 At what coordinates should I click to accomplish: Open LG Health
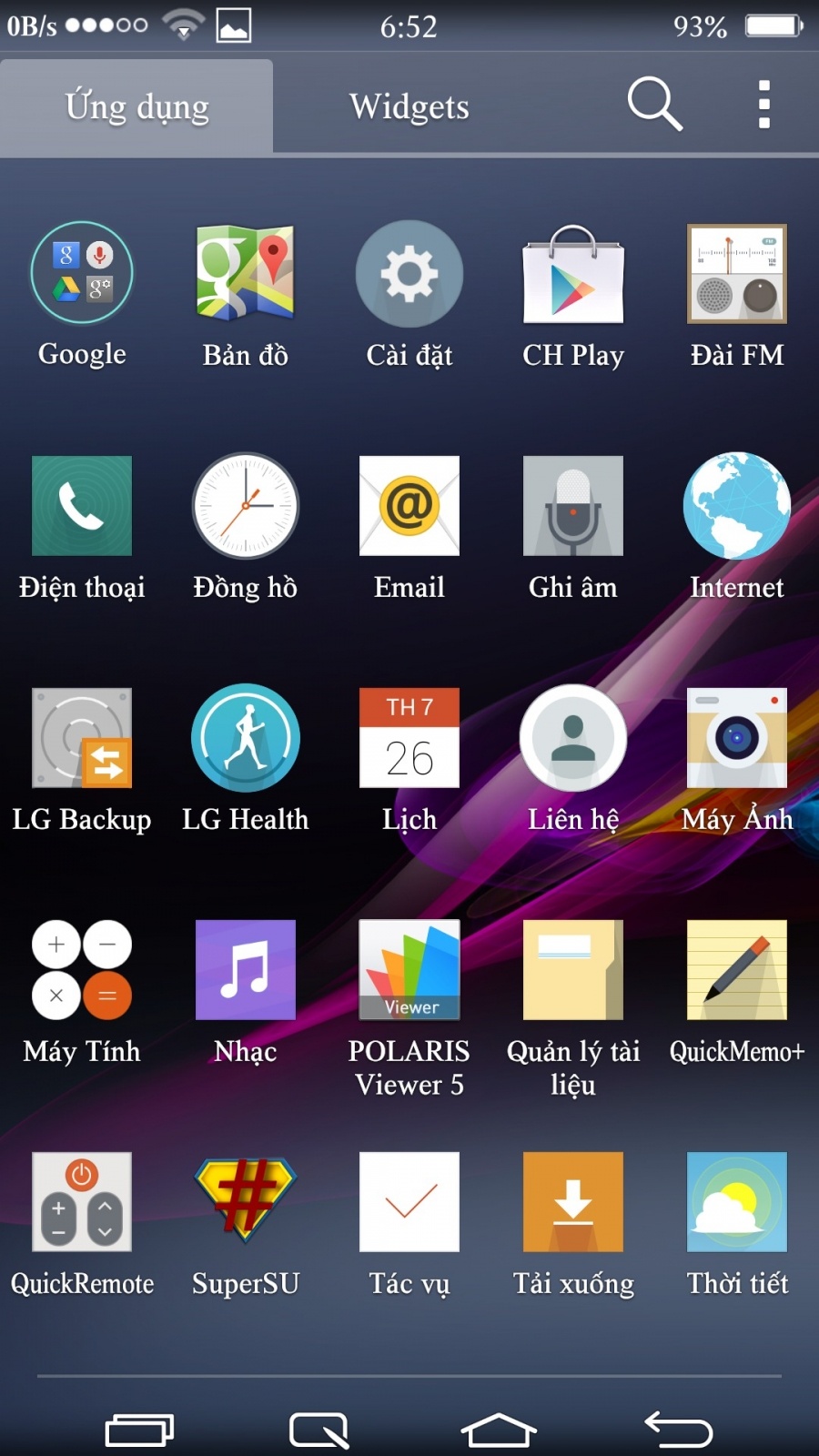click(246, 739)
